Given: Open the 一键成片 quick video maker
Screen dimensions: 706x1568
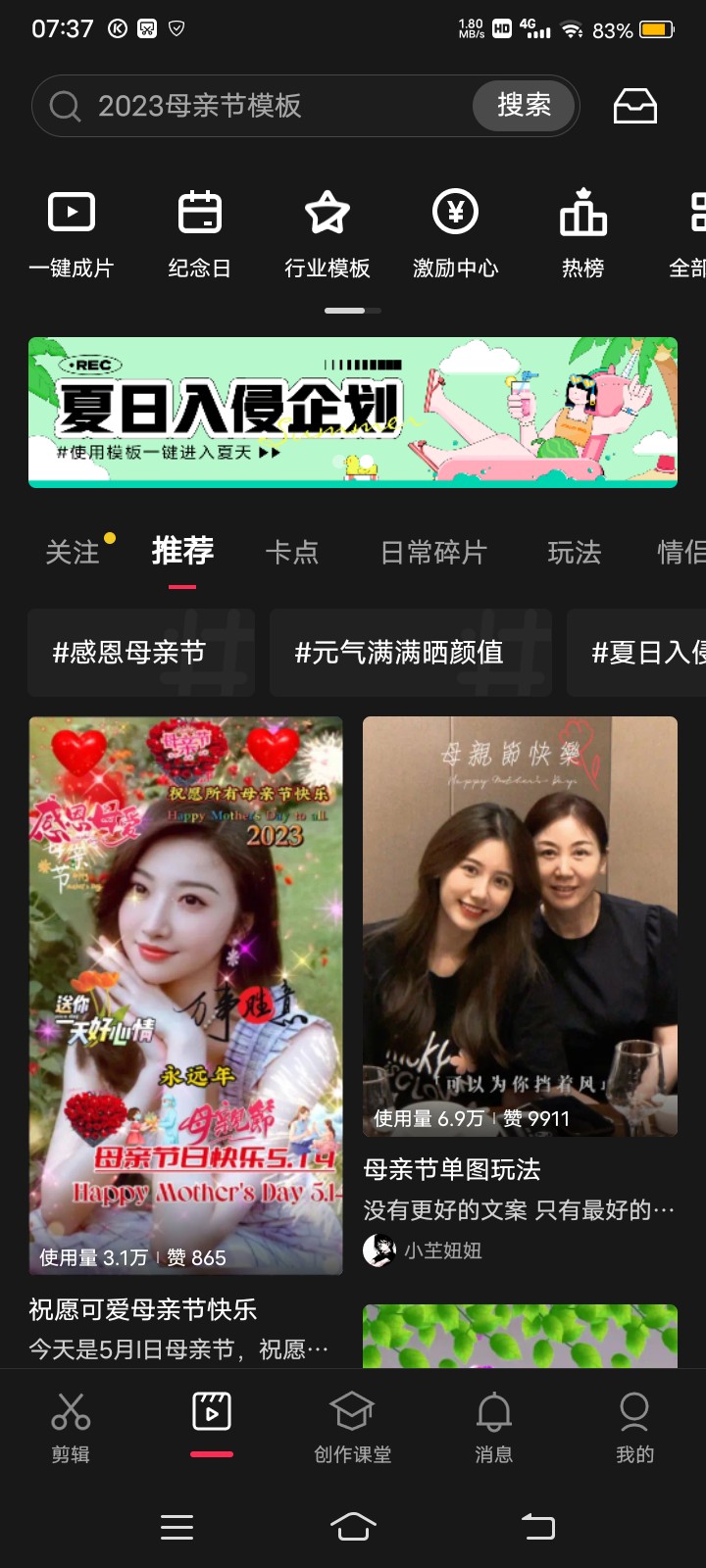Looking at the screenshot, I should 69,230.
